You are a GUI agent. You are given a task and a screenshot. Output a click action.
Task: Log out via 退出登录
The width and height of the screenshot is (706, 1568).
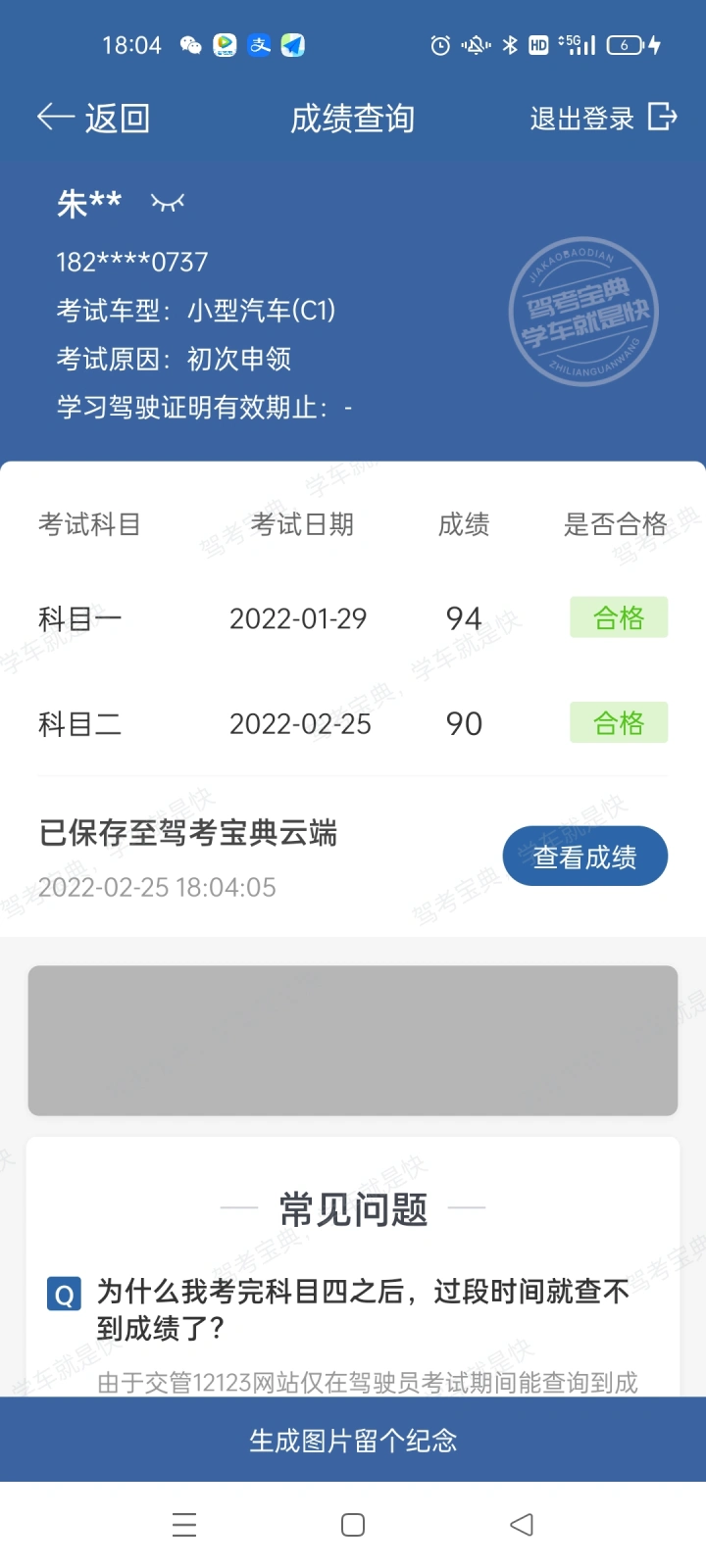603,119
